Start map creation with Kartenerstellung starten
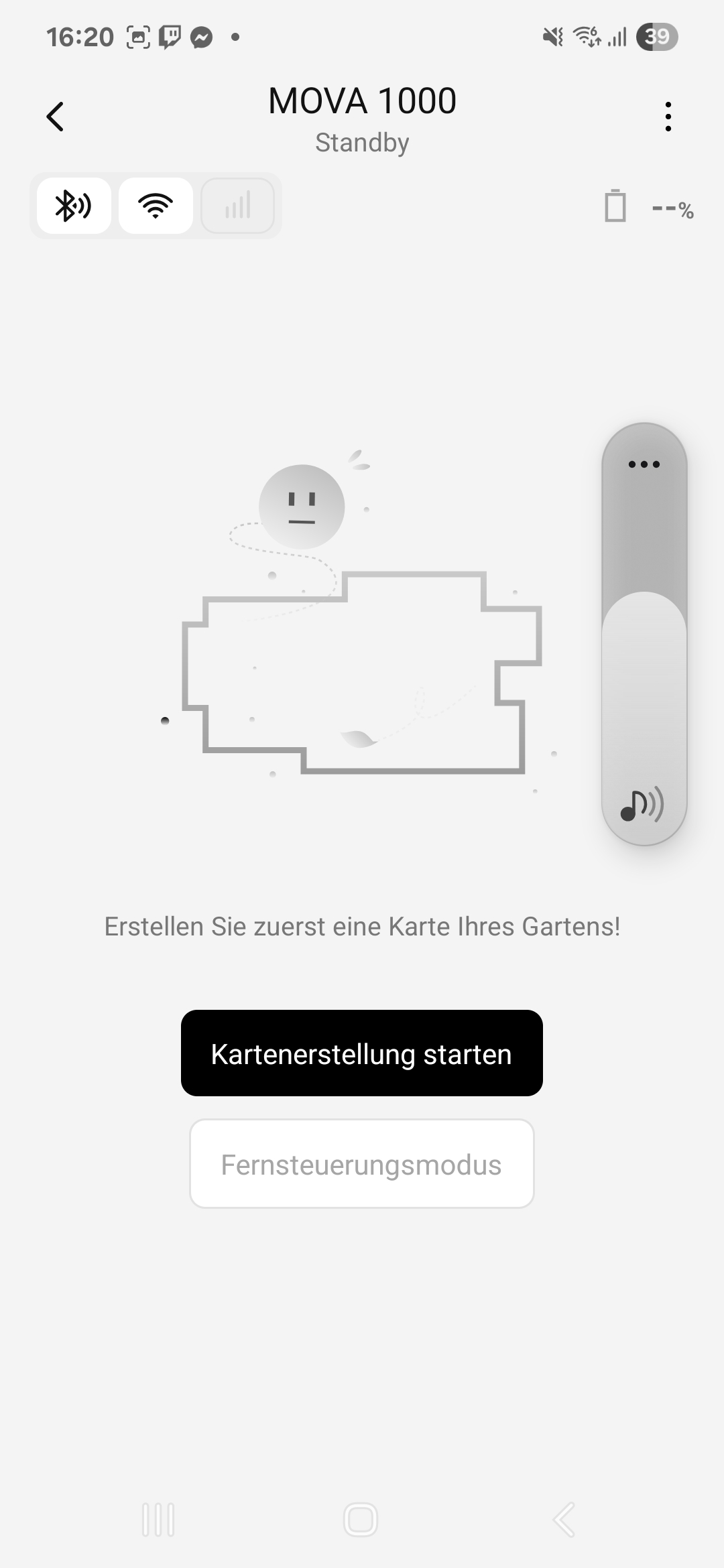Viewport: 724px width, 1568px height. coord(361,1053)
